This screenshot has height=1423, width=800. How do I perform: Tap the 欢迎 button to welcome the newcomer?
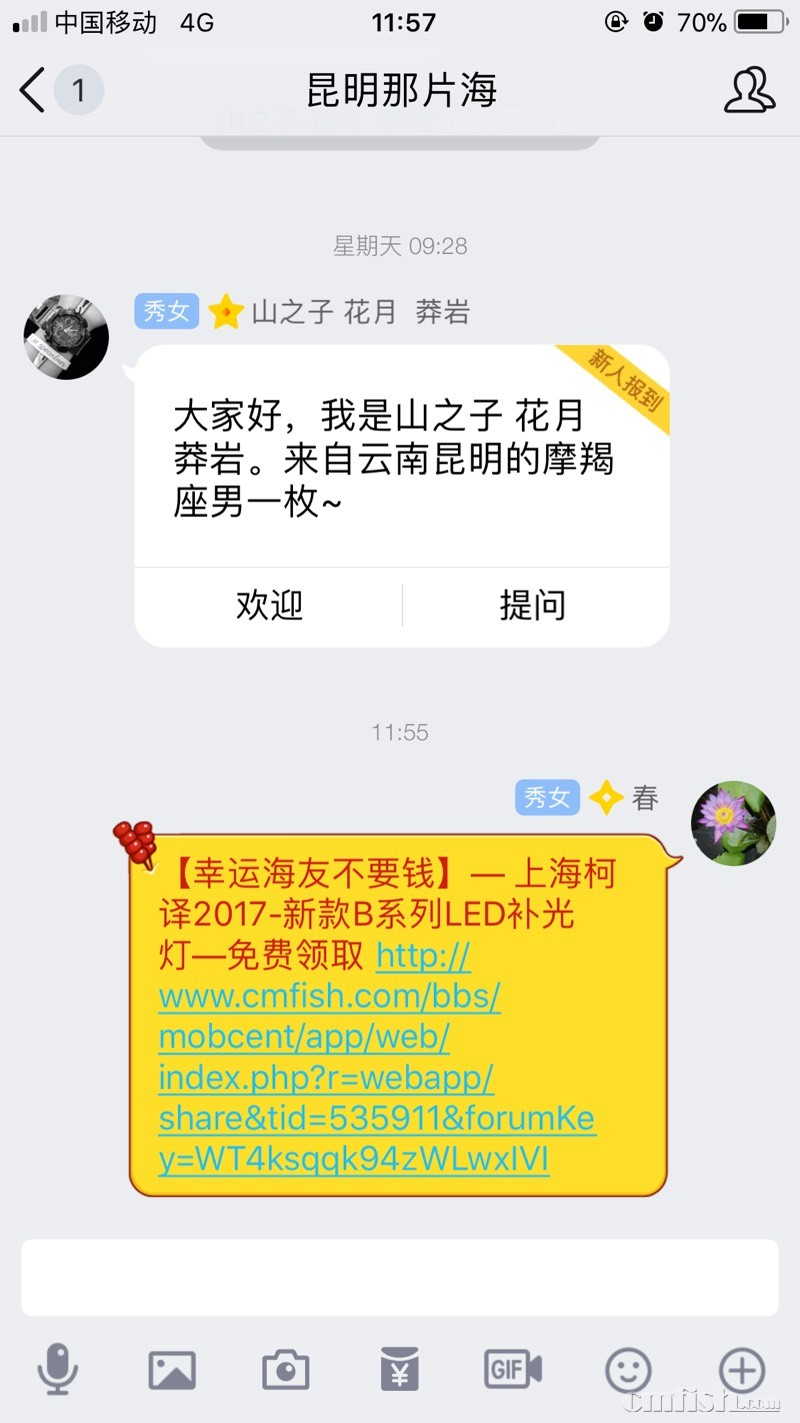[x=269, y=606]
